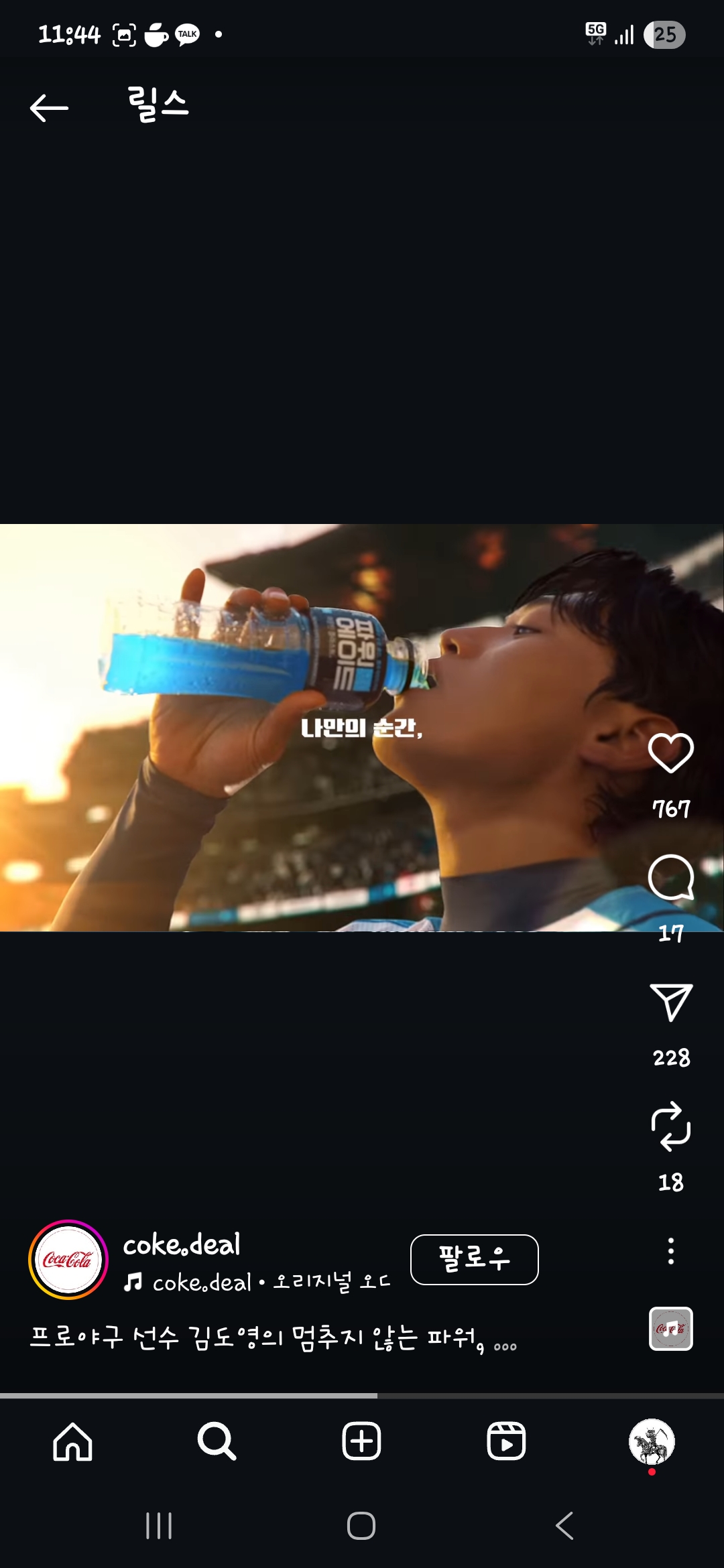Share the reel with the paper plane icon
The image size is (724, 1568).
670,1002
